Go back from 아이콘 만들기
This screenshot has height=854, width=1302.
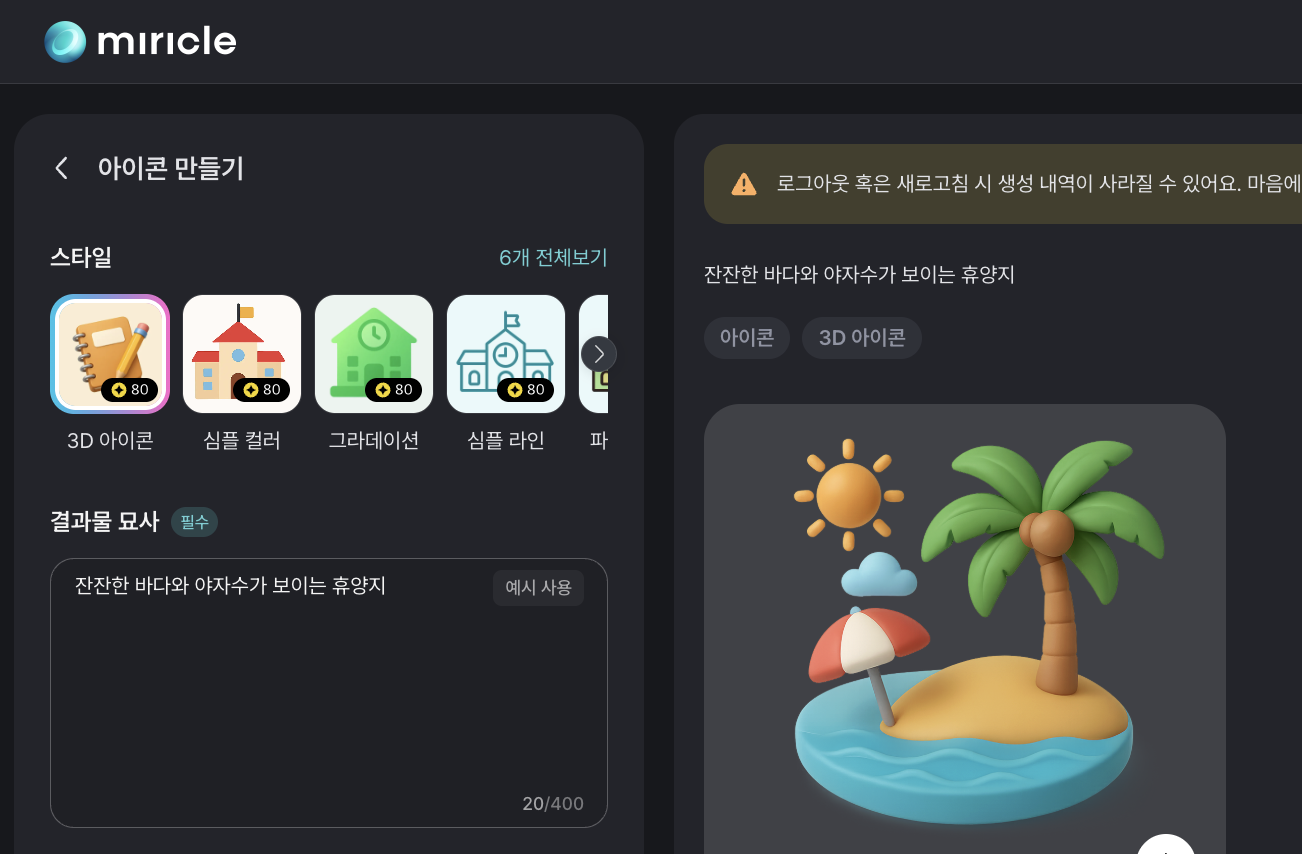click(62, 168)
